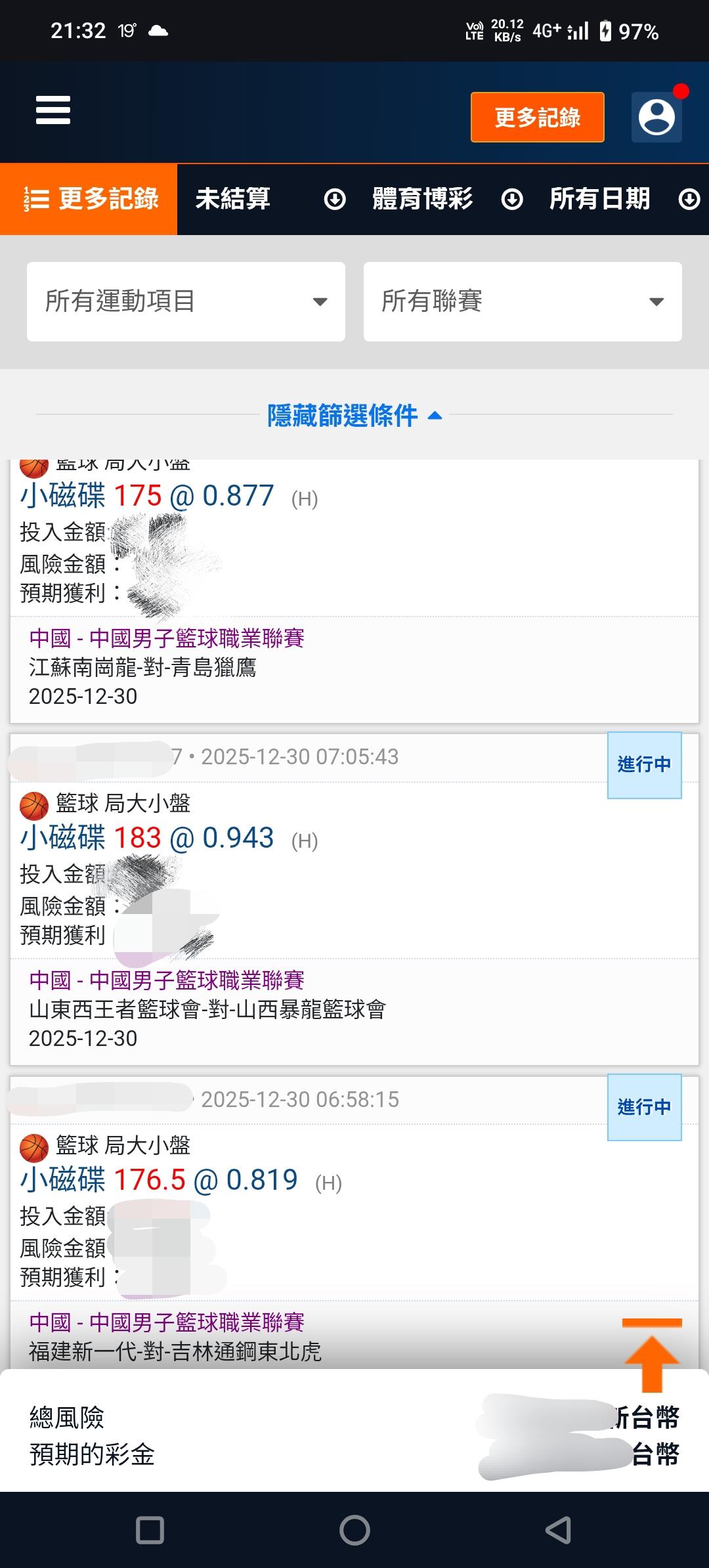The image size is (709, 1568).
Task: Go to the system home screen
Action: [354, 1530]
